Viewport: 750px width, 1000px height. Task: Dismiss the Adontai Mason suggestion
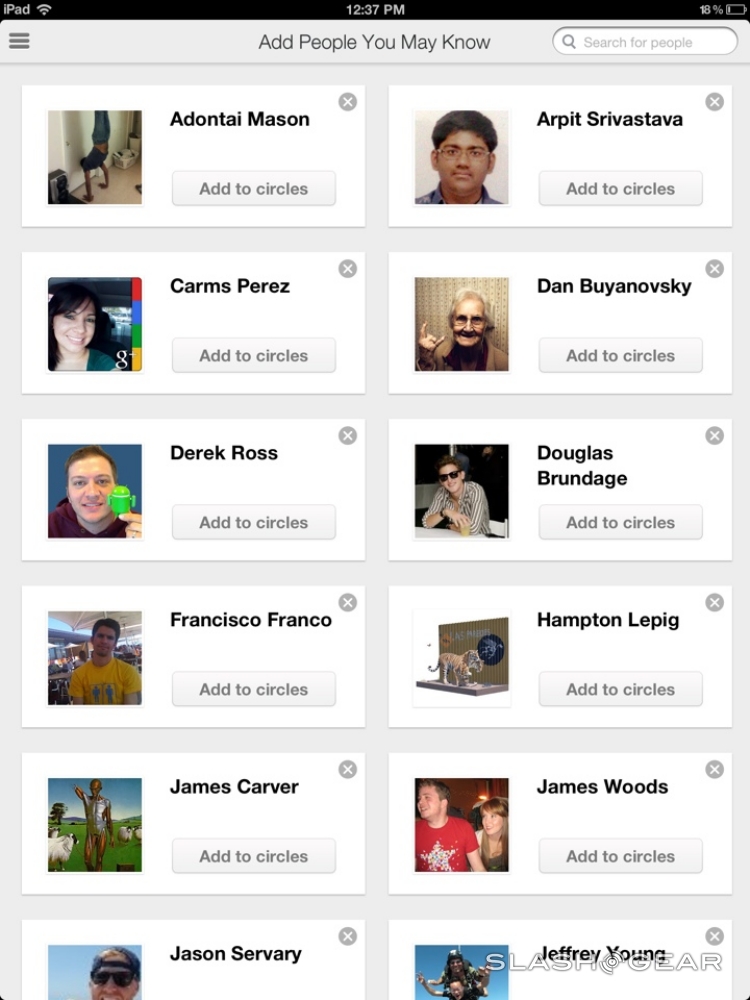coord(347,102)
